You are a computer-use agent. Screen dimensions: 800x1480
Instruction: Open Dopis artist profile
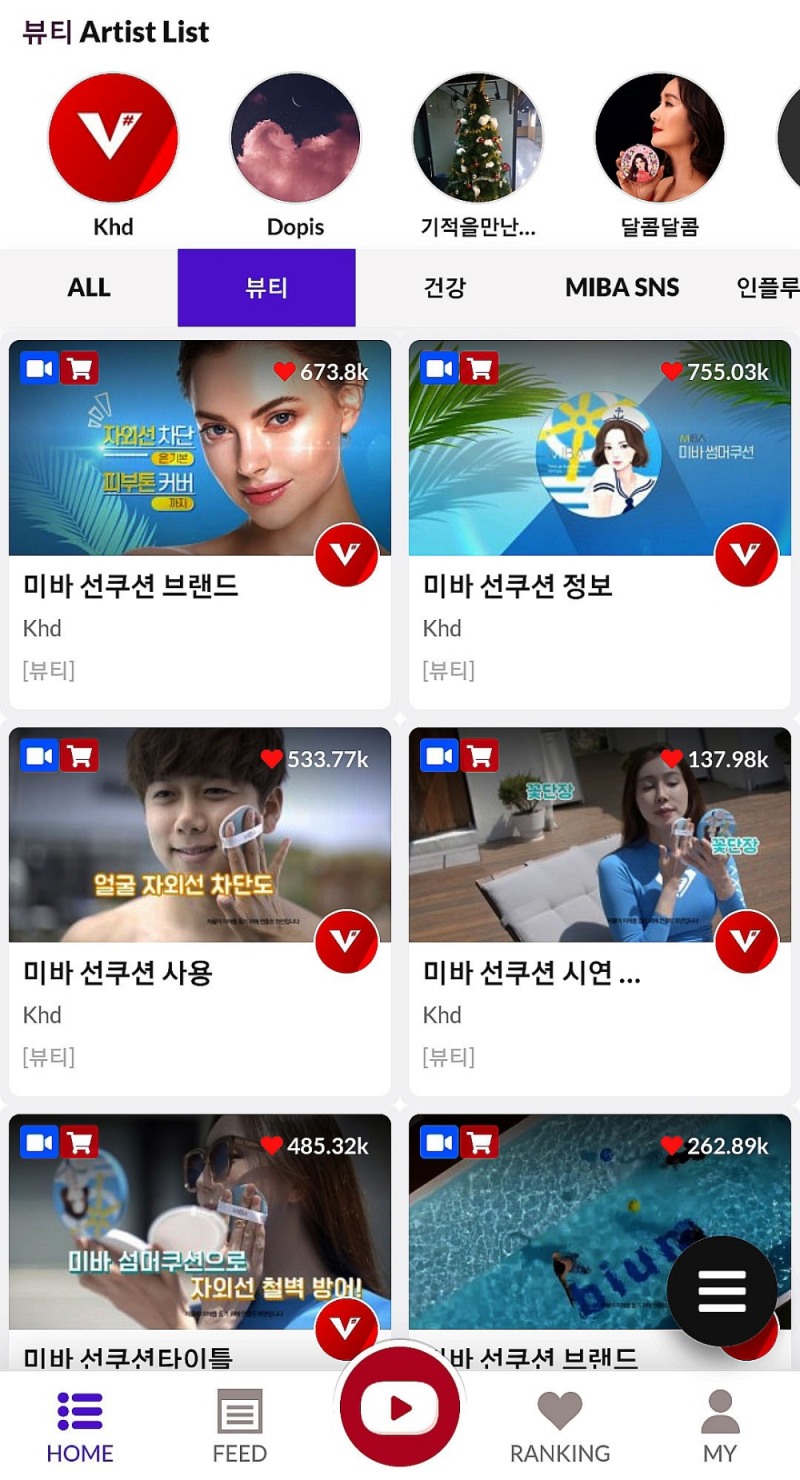pos(295,138)
